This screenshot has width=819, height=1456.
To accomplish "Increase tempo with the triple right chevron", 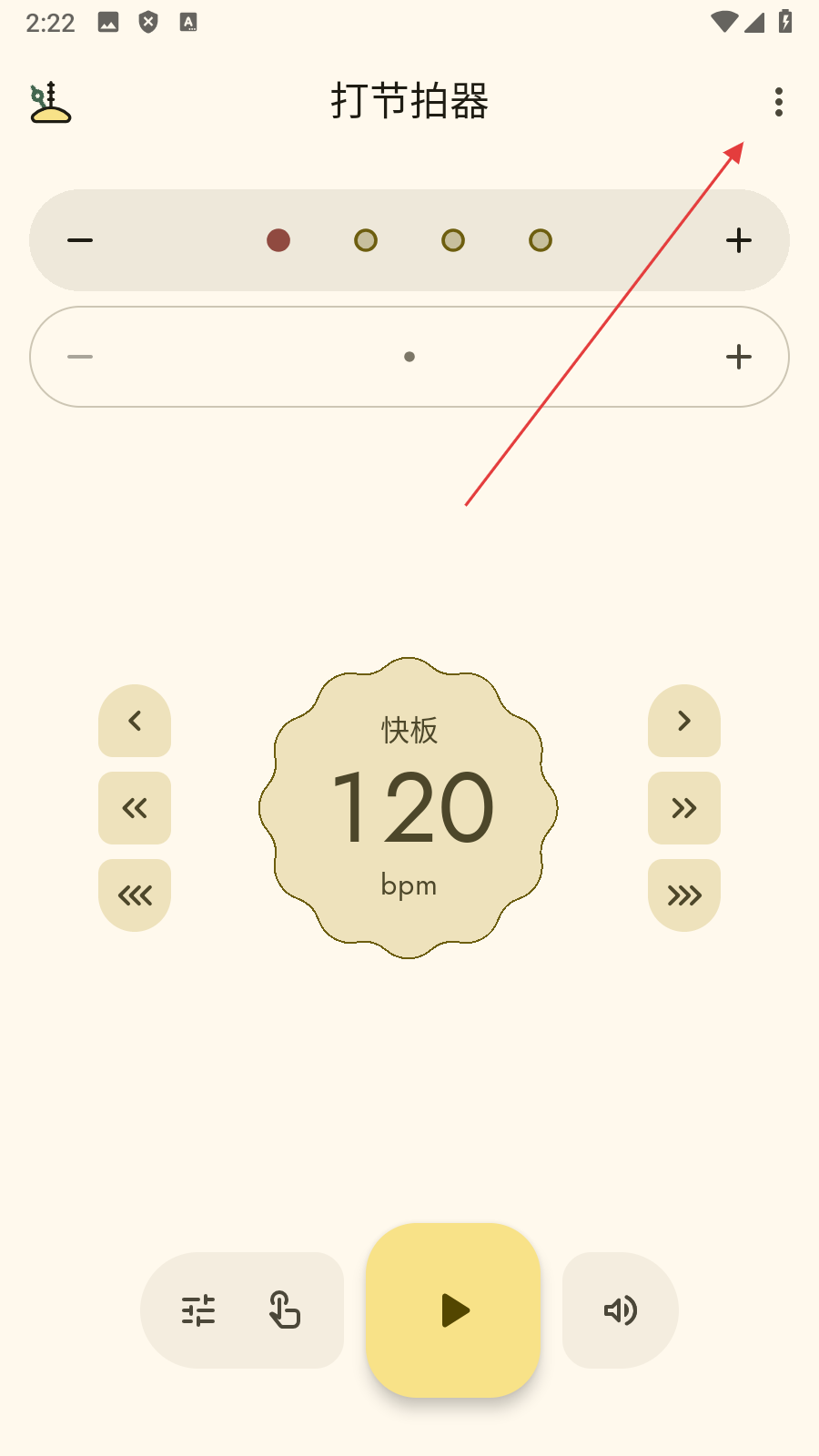I will 684,895.
